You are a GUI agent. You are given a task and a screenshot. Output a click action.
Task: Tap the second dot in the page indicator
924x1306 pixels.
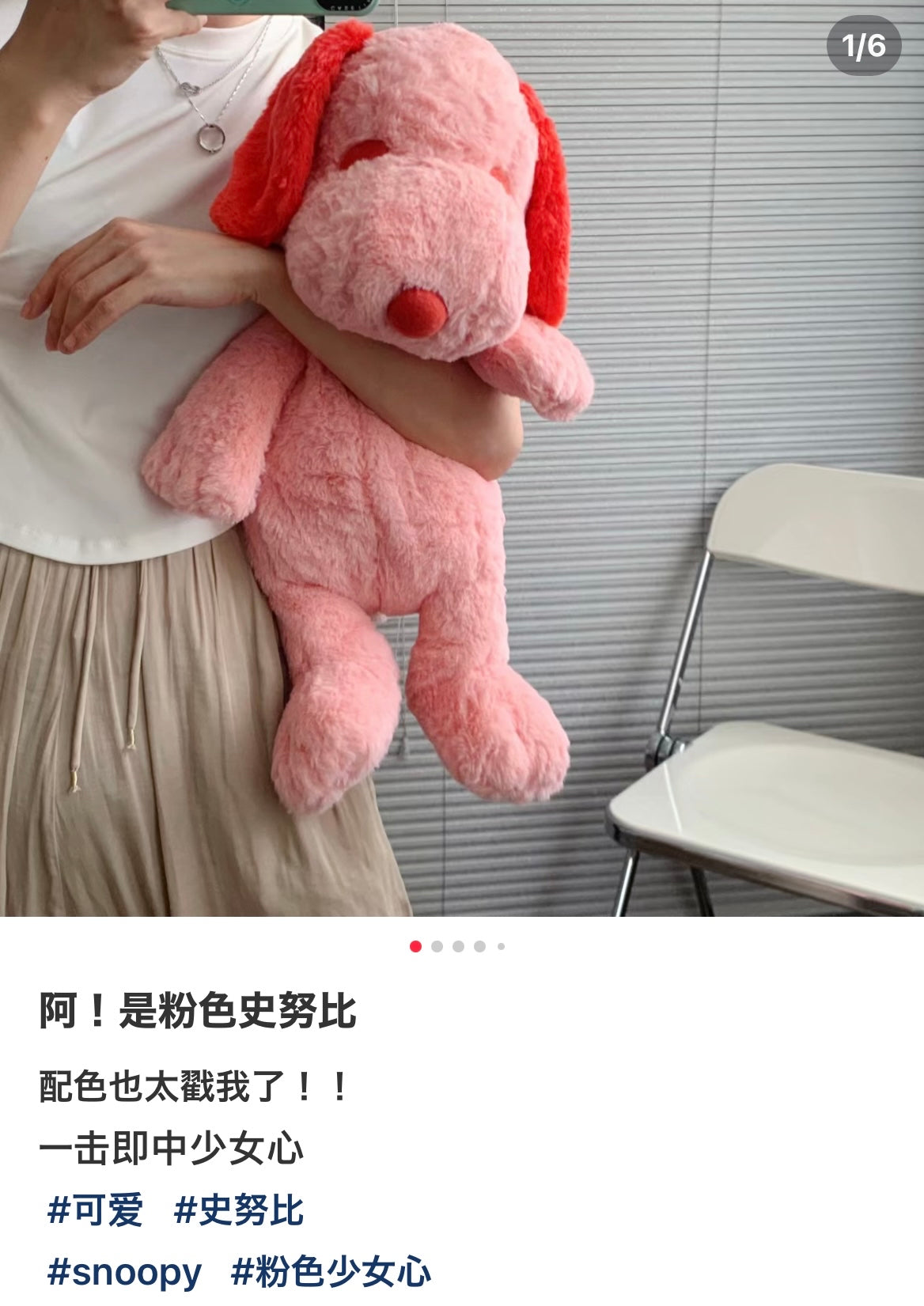(x=437, y=946)
